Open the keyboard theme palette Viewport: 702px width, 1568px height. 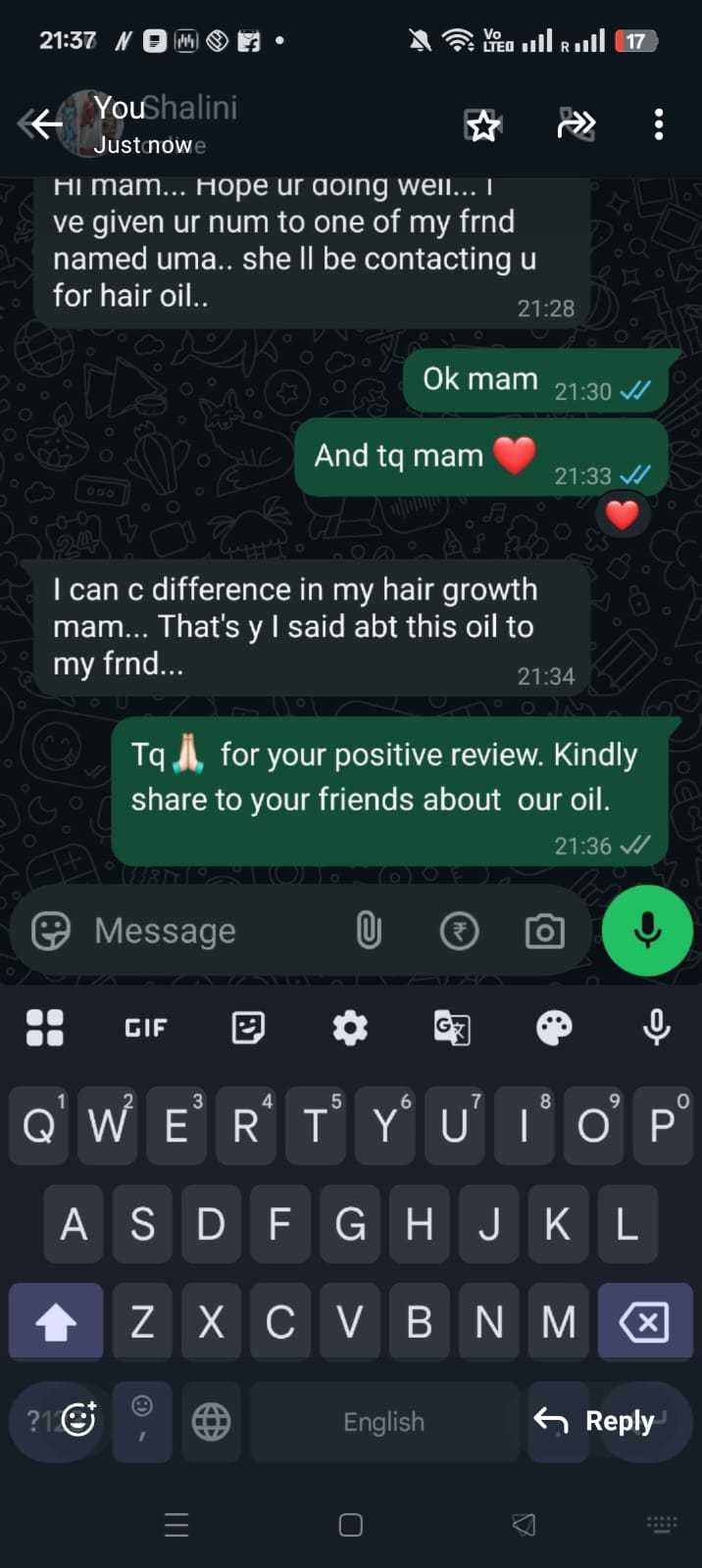click(x=554, y=1028)
